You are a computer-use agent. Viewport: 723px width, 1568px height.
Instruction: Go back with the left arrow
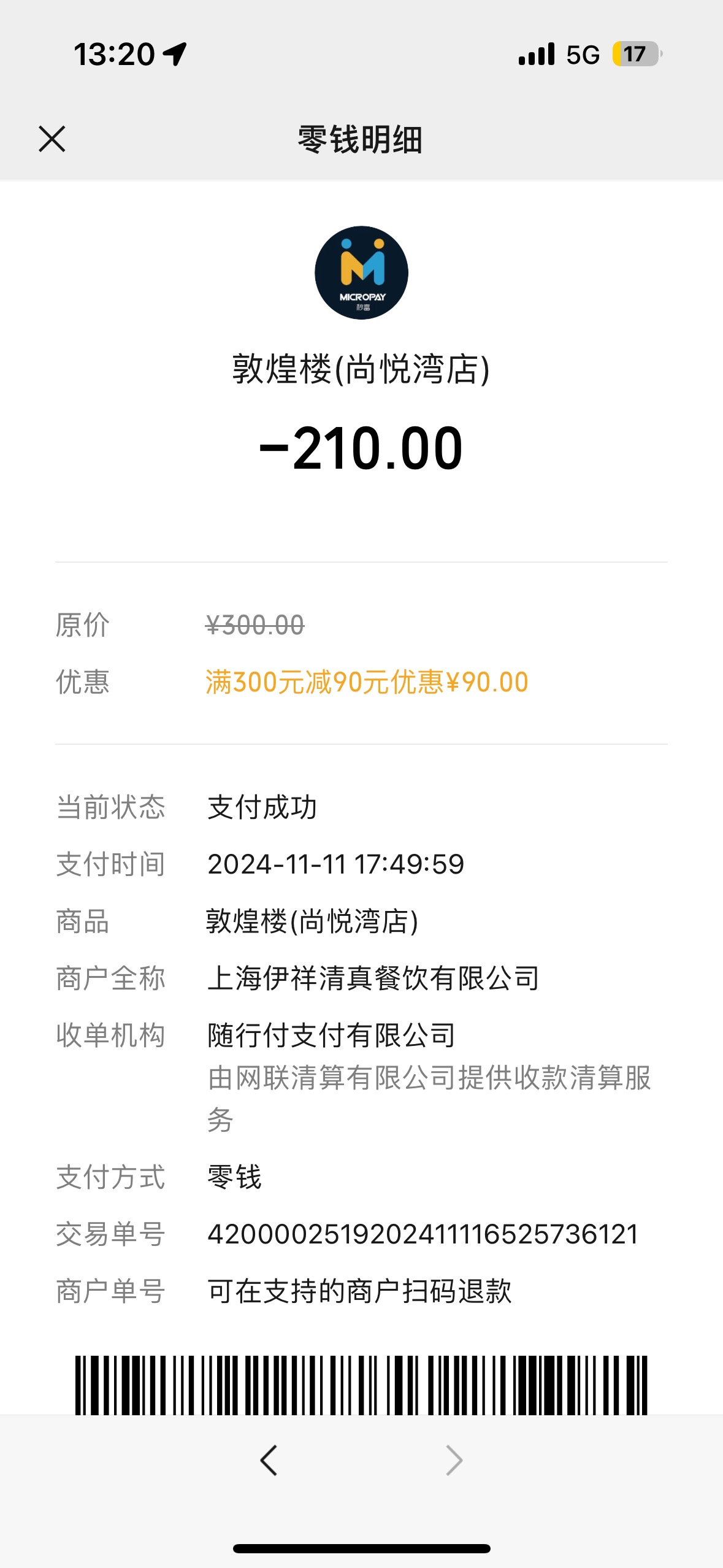pos(269,1460)
